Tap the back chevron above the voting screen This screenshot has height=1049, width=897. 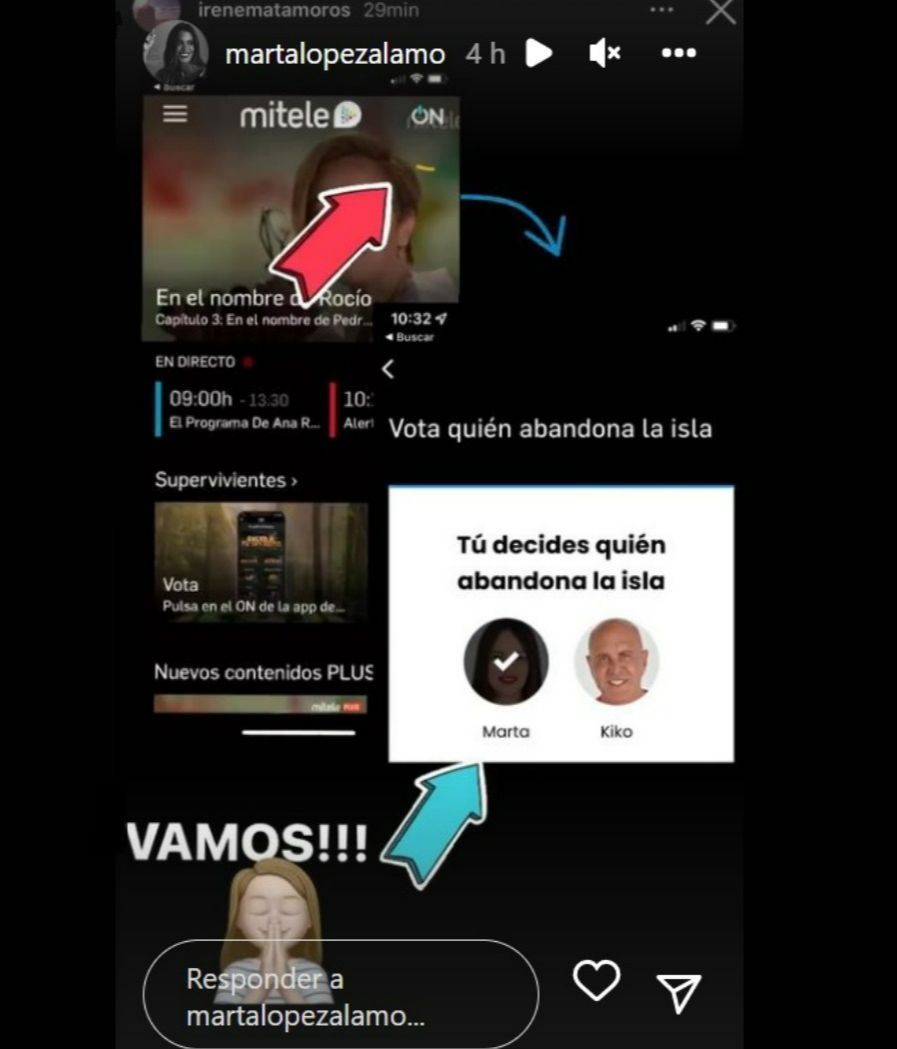coord(388,369)
